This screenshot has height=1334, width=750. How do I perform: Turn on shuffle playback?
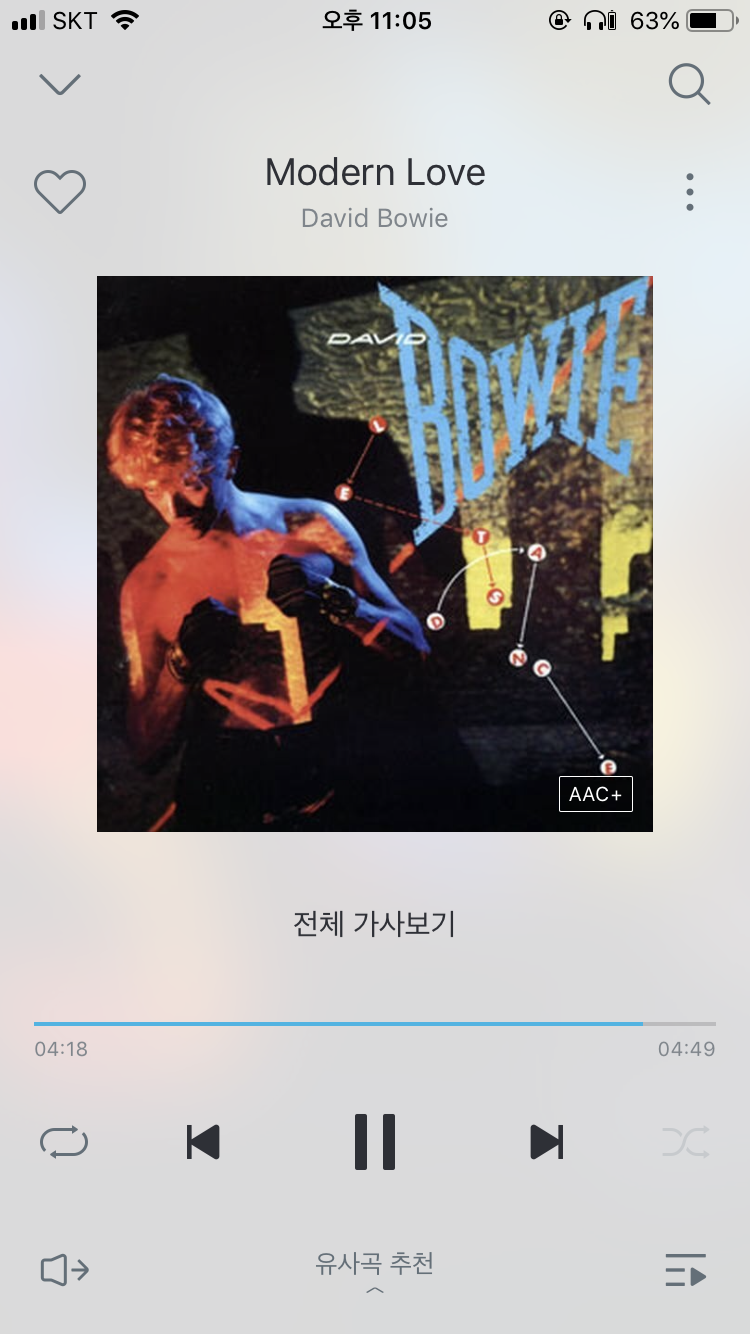pos(686,1141)
